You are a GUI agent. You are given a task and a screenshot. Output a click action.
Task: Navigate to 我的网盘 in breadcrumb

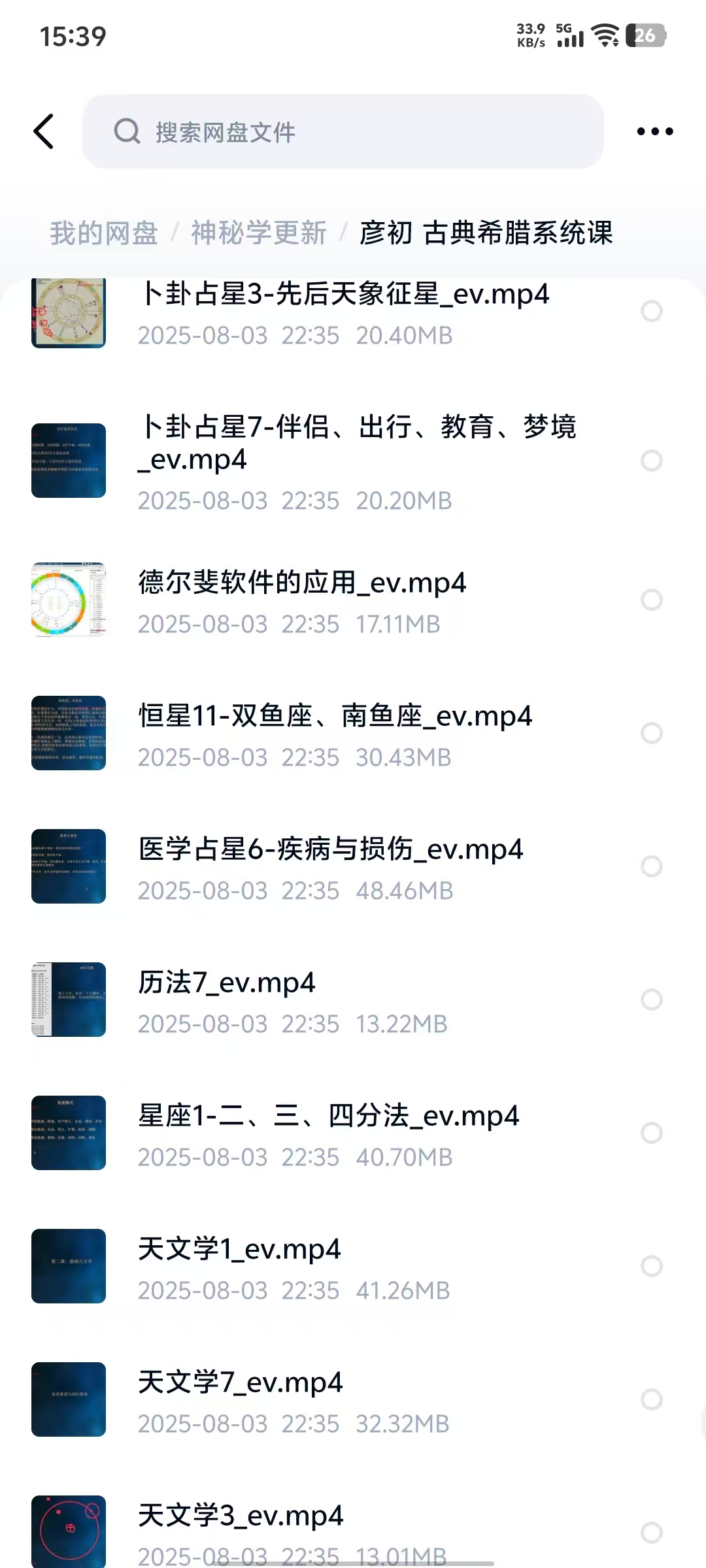pyautogui.click(x=104, y=233)
